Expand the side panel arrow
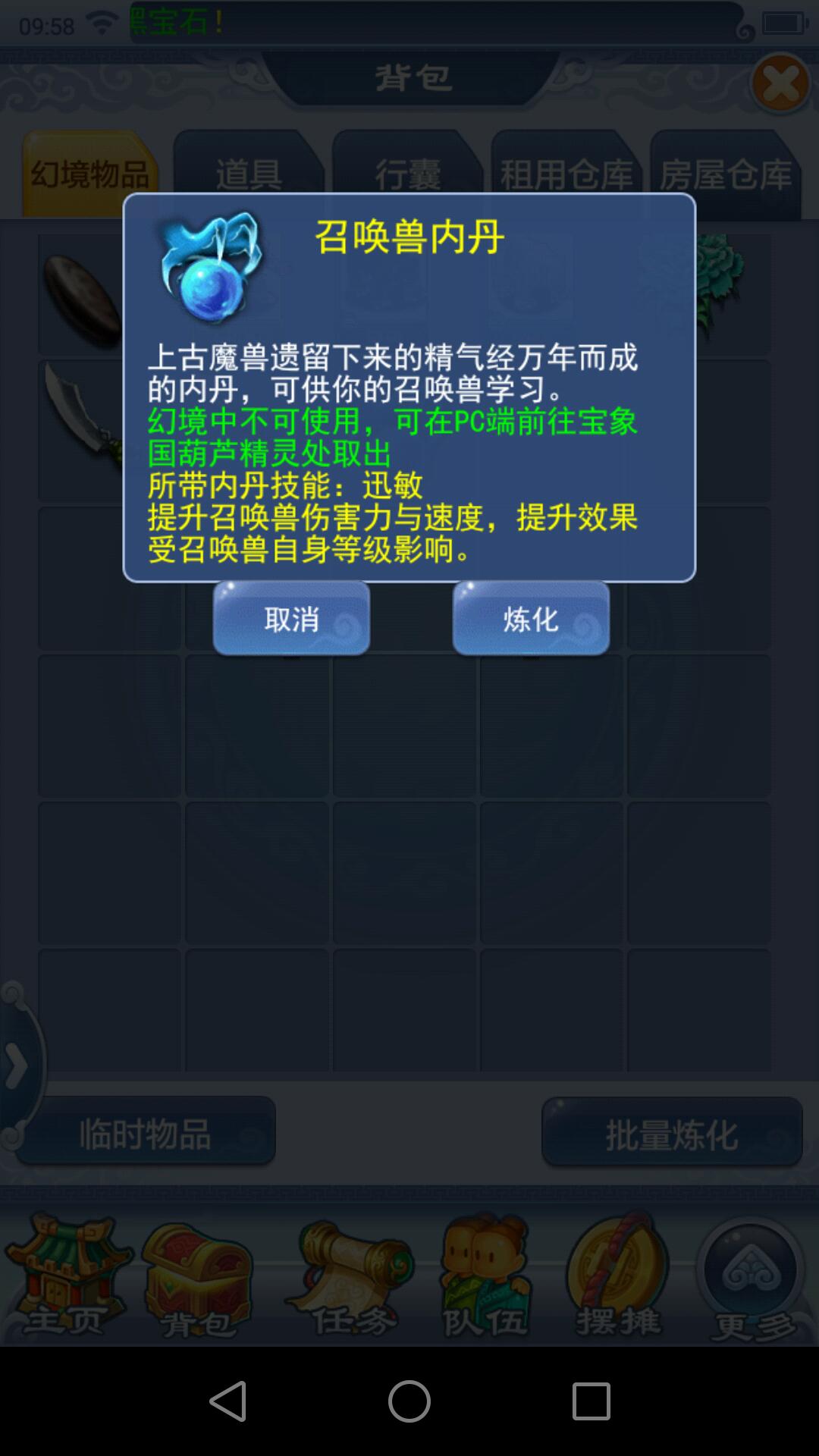 point(15,1065)
